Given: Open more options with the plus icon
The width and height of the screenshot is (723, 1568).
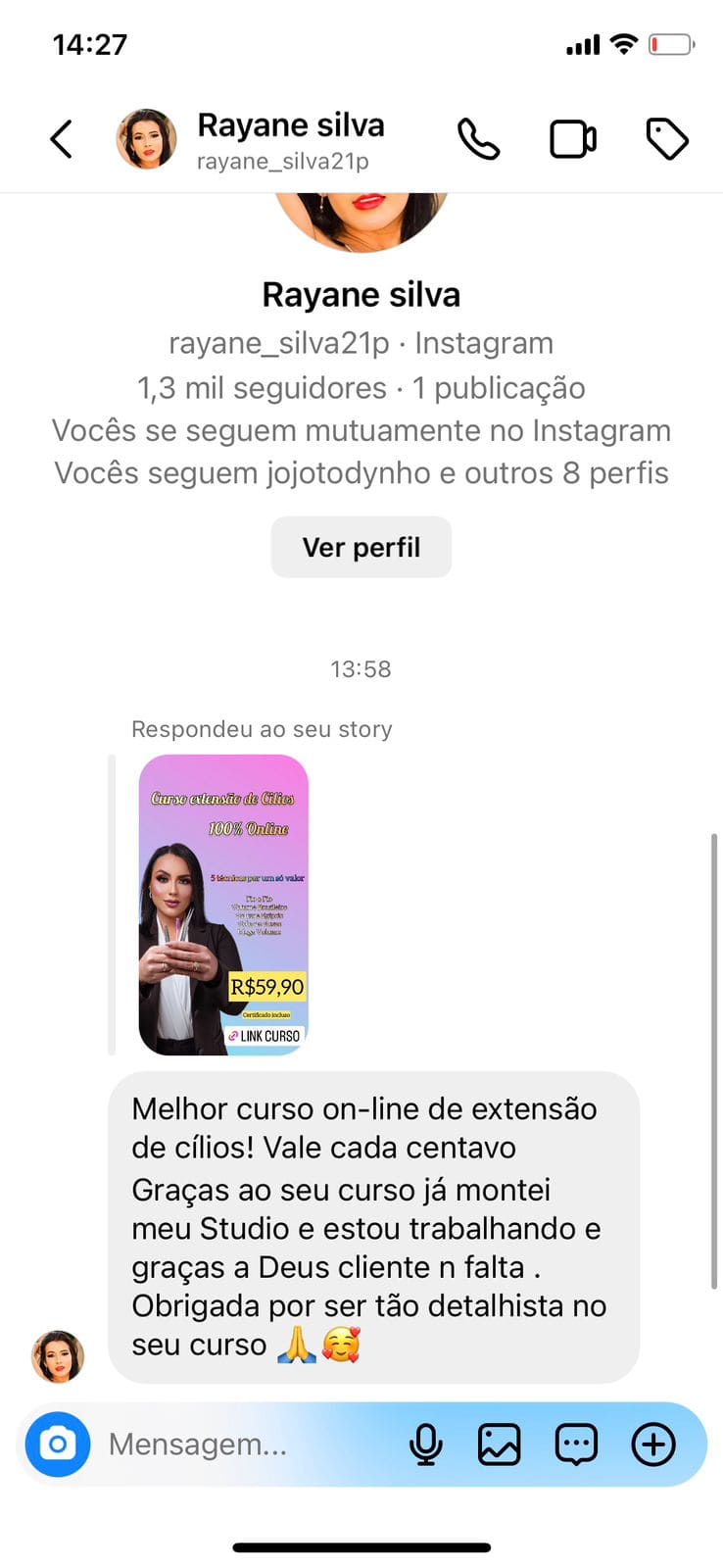Looking at the screenshot, I should click(653, 1444).
